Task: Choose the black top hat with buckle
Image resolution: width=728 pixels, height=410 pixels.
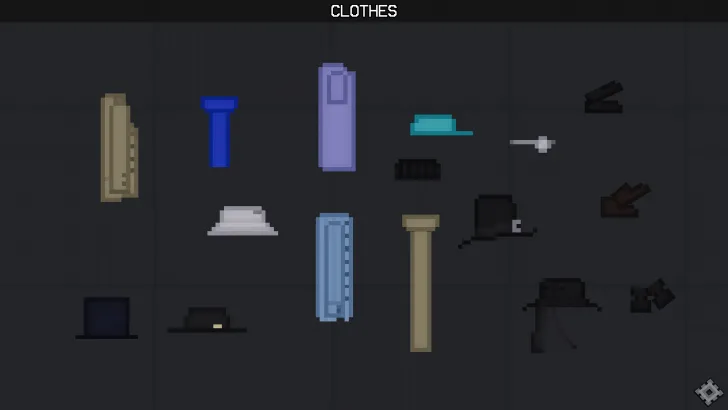Action: click(497, 220)
